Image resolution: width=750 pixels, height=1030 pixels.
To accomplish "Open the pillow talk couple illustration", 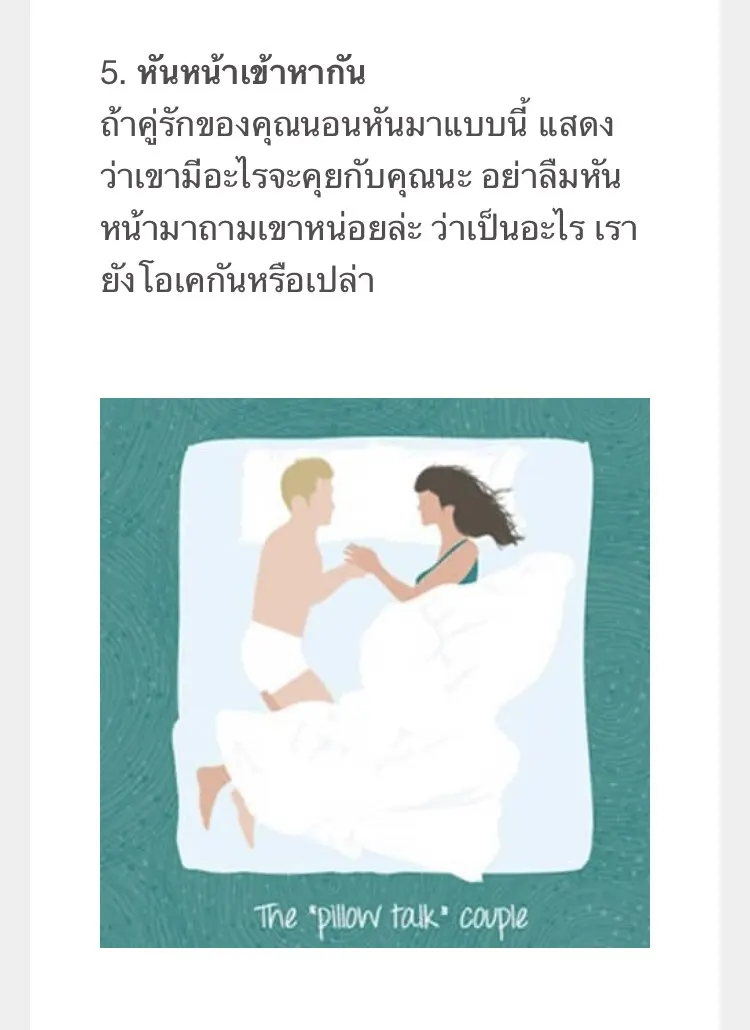I will [375, 672].
